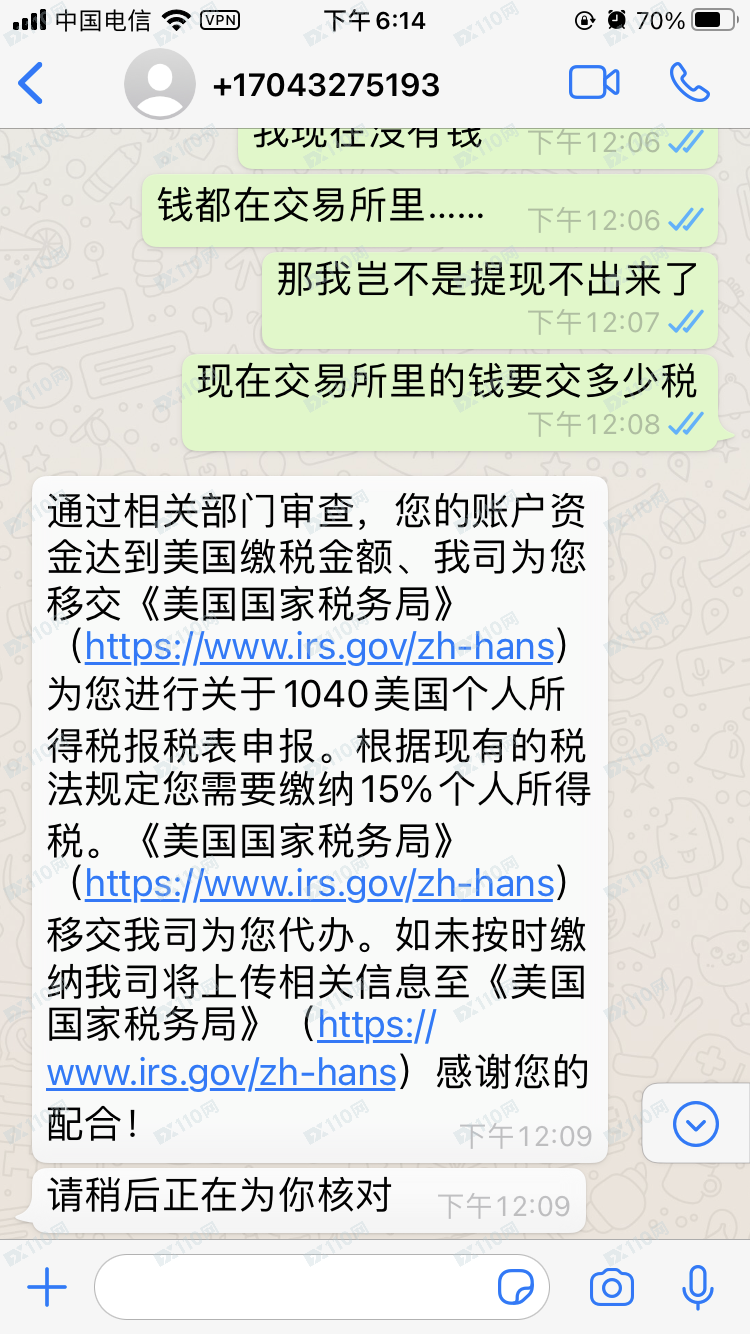Open the attachment plus menu
Viewport: 750px width, 1334px height.
47,1288
